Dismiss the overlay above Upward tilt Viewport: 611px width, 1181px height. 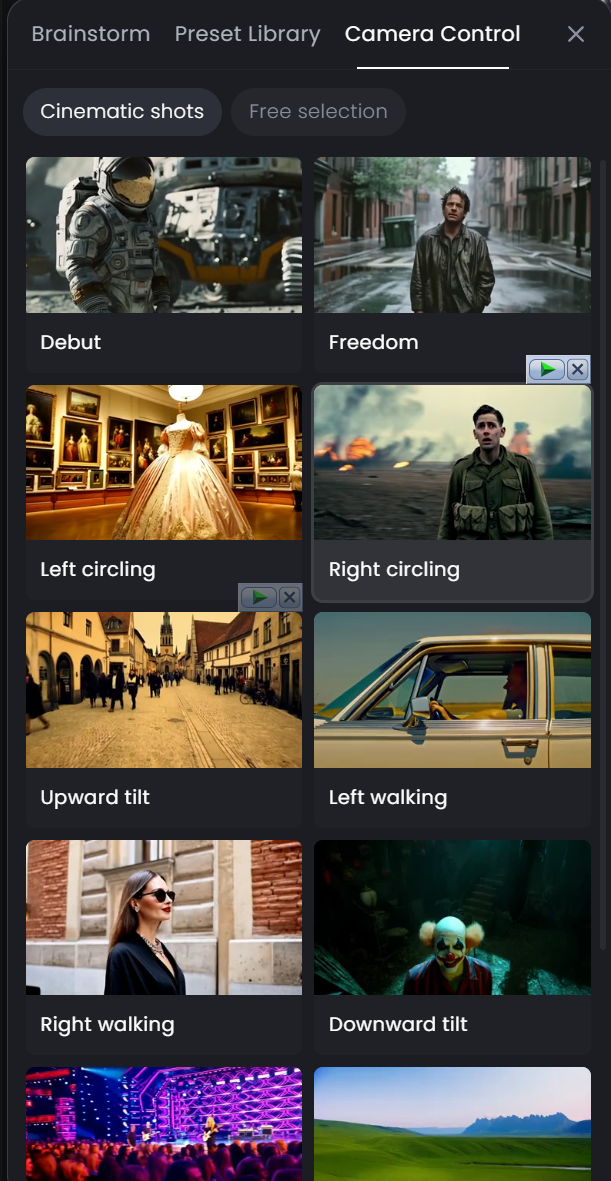coord(290,598)
